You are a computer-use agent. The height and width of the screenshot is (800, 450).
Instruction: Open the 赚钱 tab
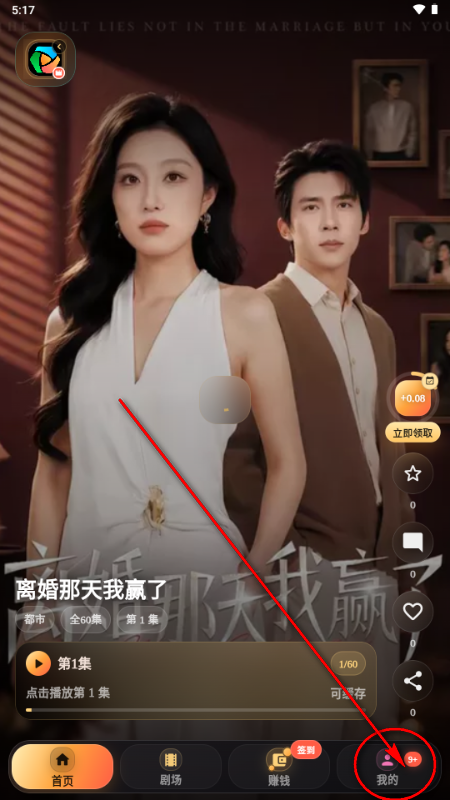click(279, 767)
